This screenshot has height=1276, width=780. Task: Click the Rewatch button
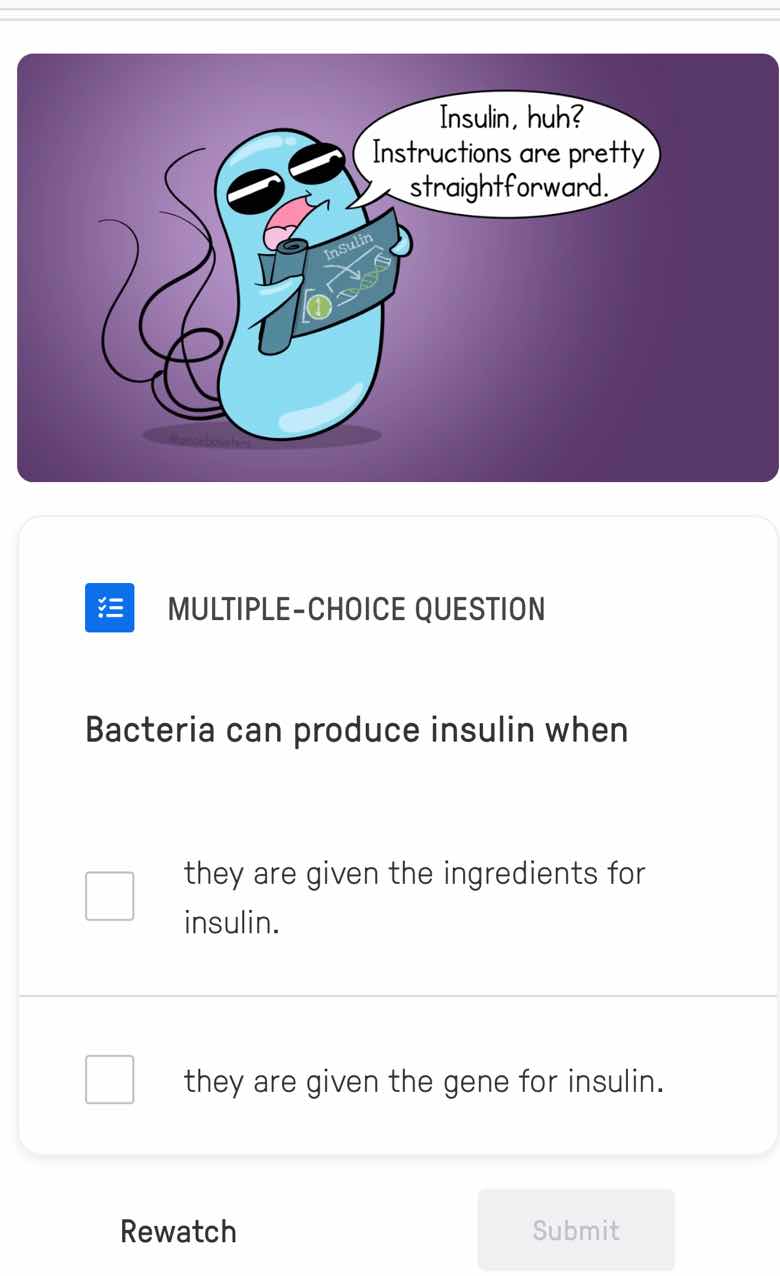tap(178, 1231)
